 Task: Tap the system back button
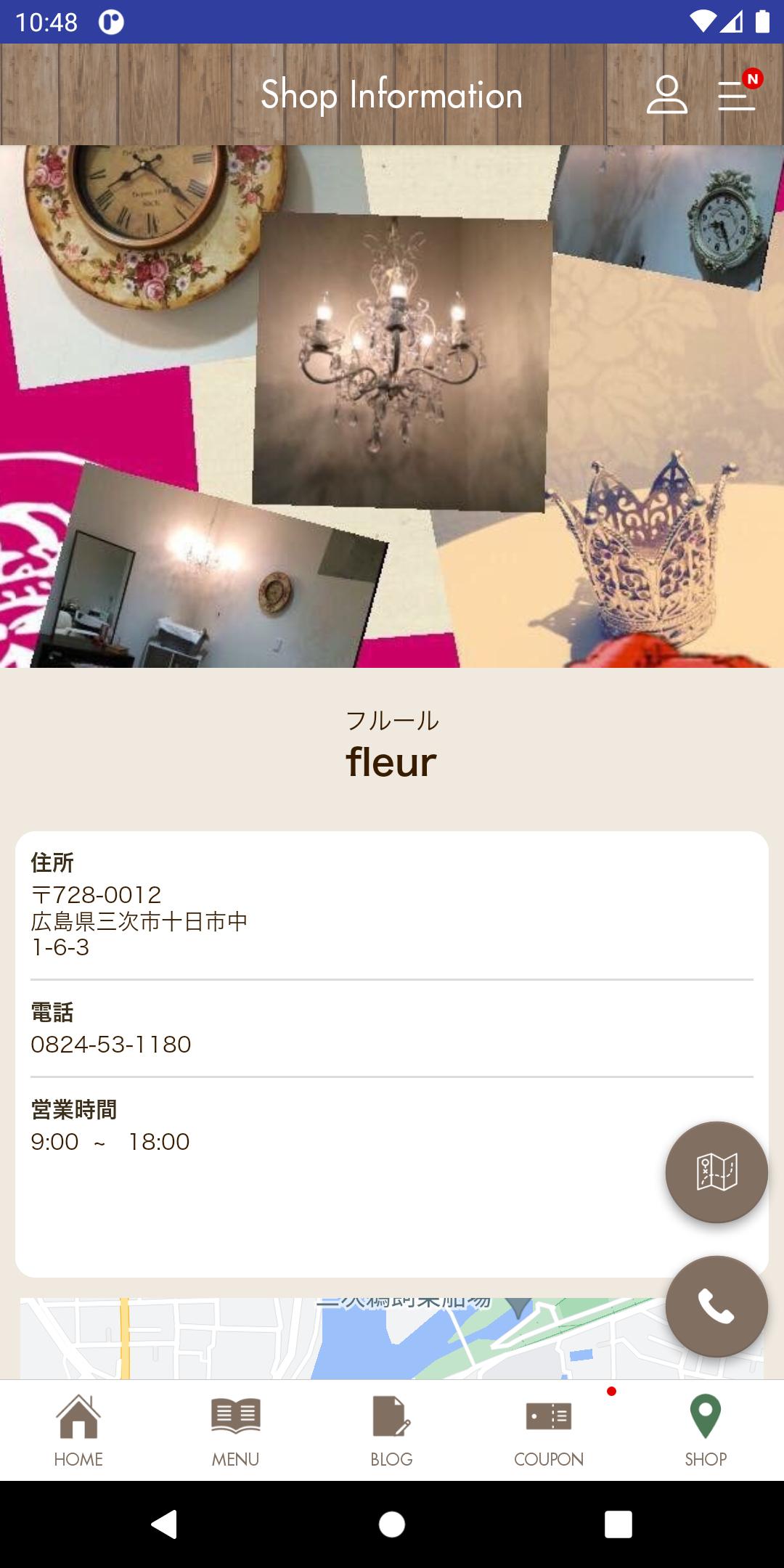click(x=164, y=1524)
